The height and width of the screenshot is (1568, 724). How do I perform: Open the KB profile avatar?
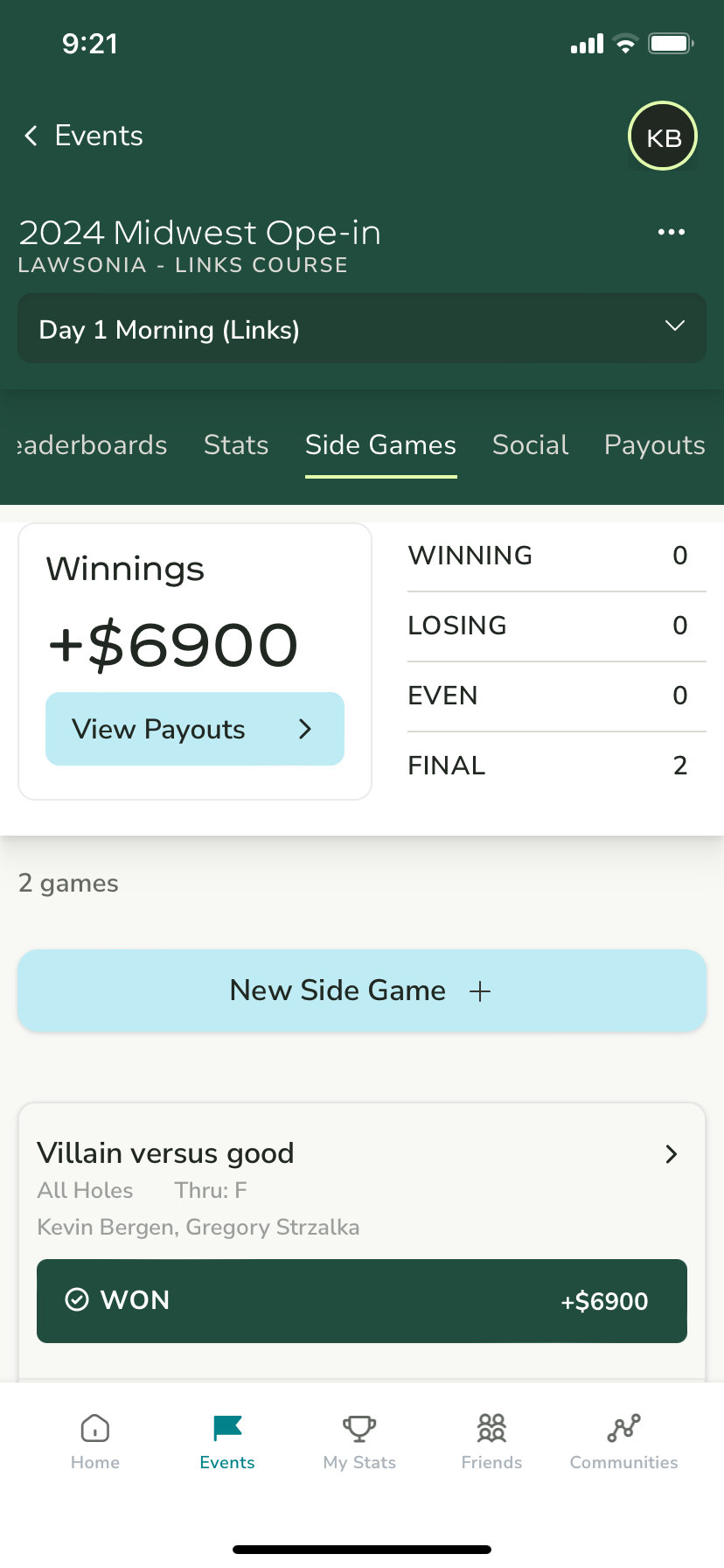coord(663,136)
